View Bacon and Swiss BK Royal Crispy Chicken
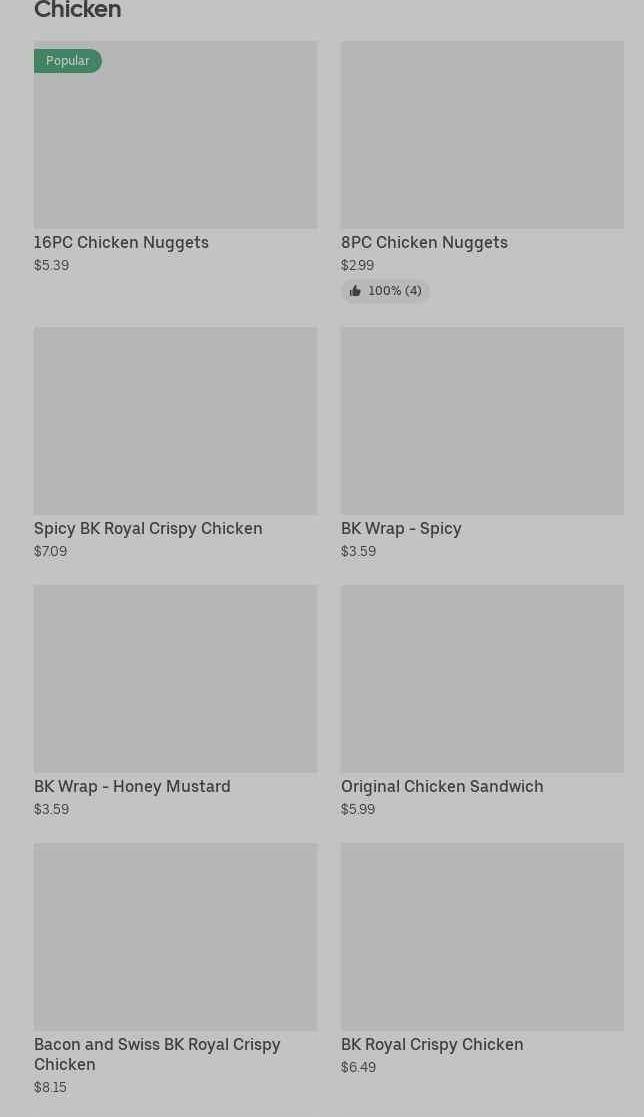This screenshot has width=644, height=1117. [x=175, y=970]
